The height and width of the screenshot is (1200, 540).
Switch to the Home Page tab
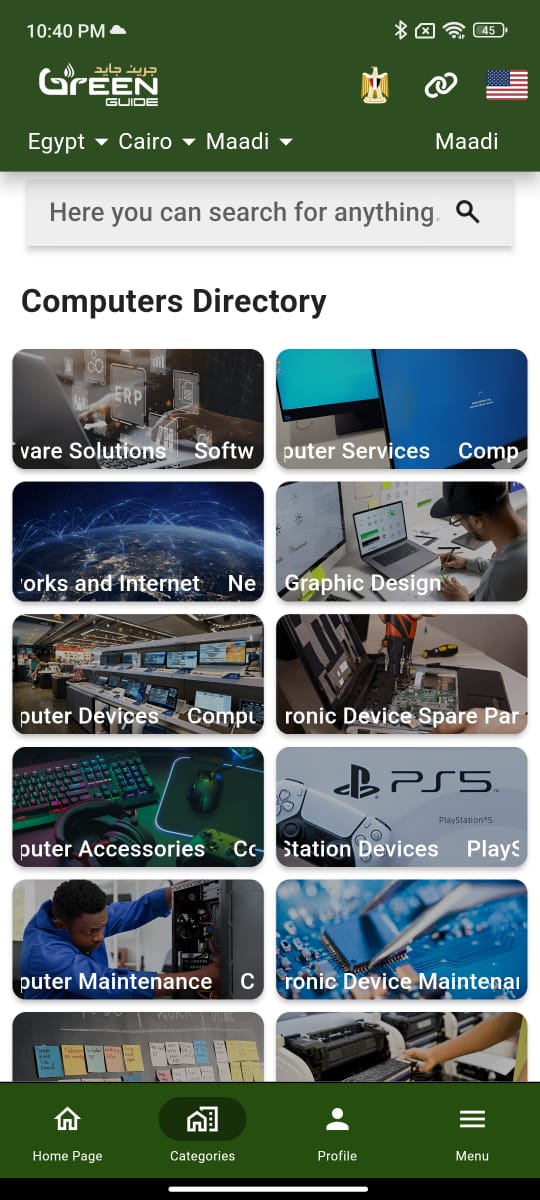click(67, 1132)
